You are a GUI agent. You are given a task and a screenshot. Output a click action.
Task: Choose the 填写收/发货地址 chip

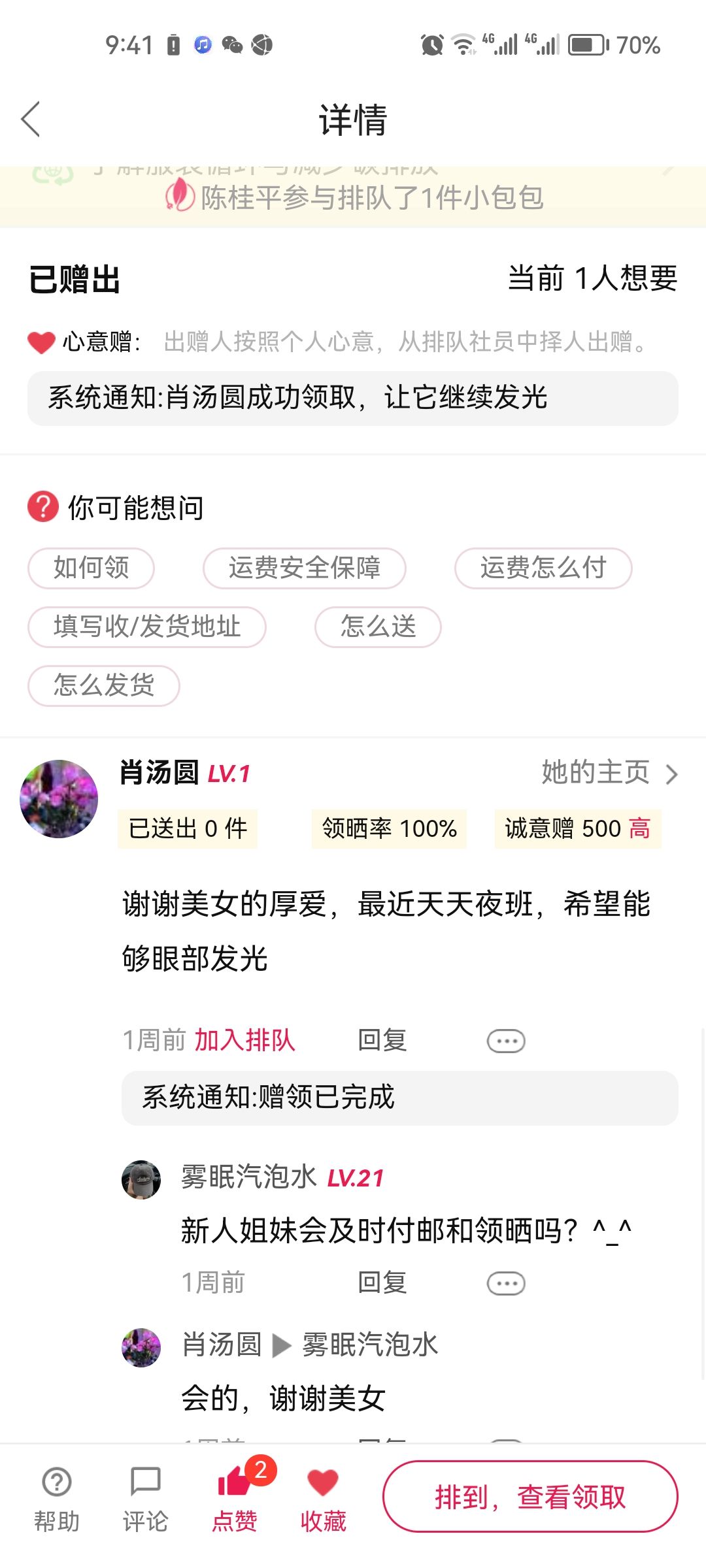click(x=147, y=627)
